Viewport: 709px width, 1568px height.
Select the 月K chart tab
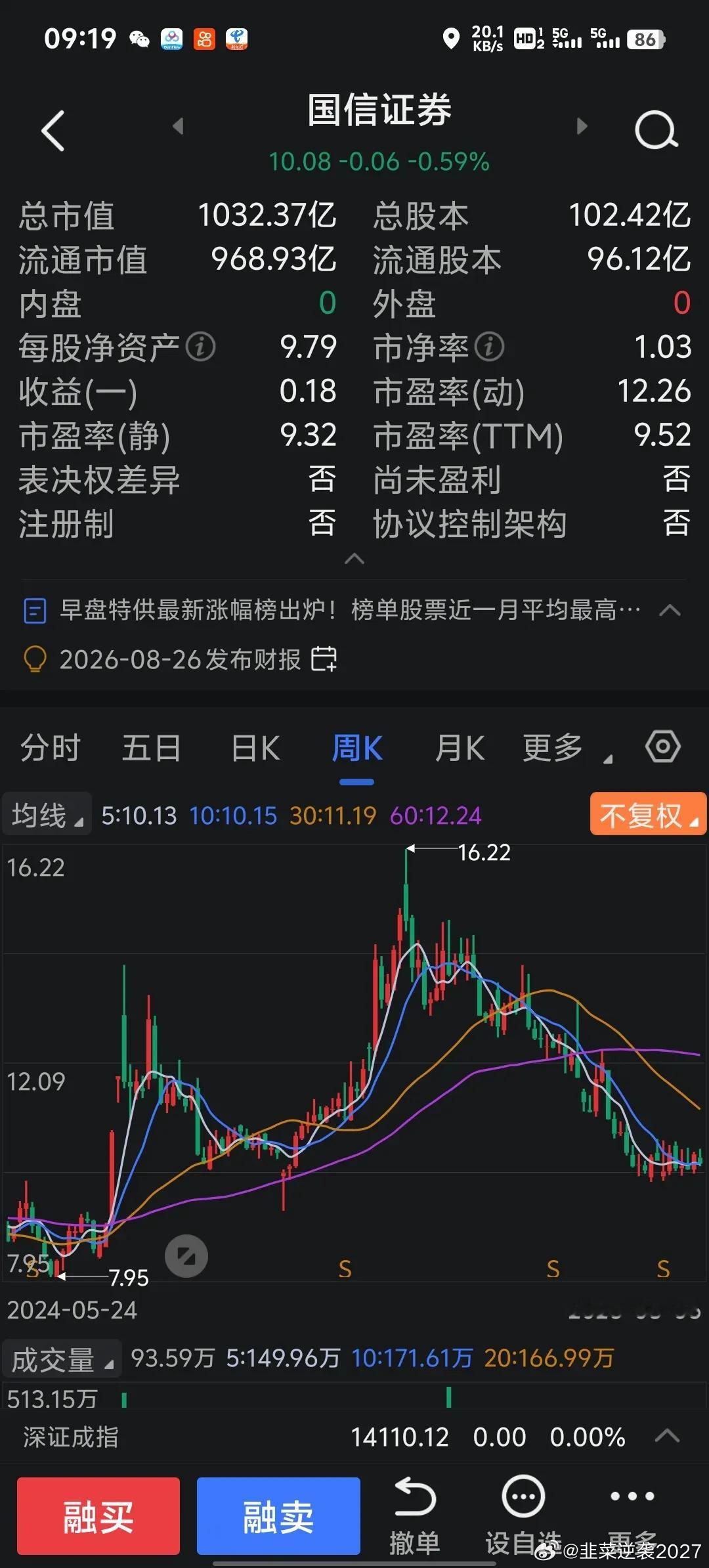[460, 748]
